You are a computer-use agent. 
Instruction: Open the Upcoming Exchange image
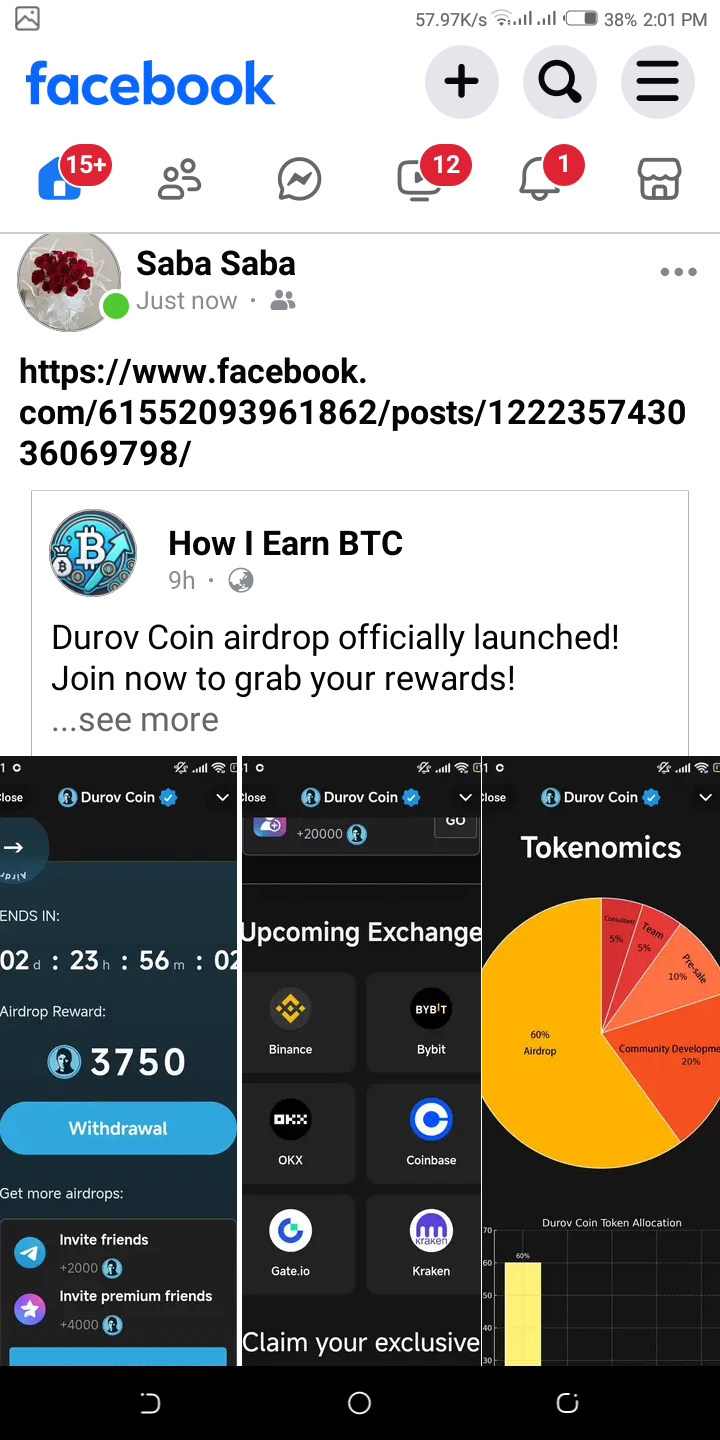(x=360, y=1060)
